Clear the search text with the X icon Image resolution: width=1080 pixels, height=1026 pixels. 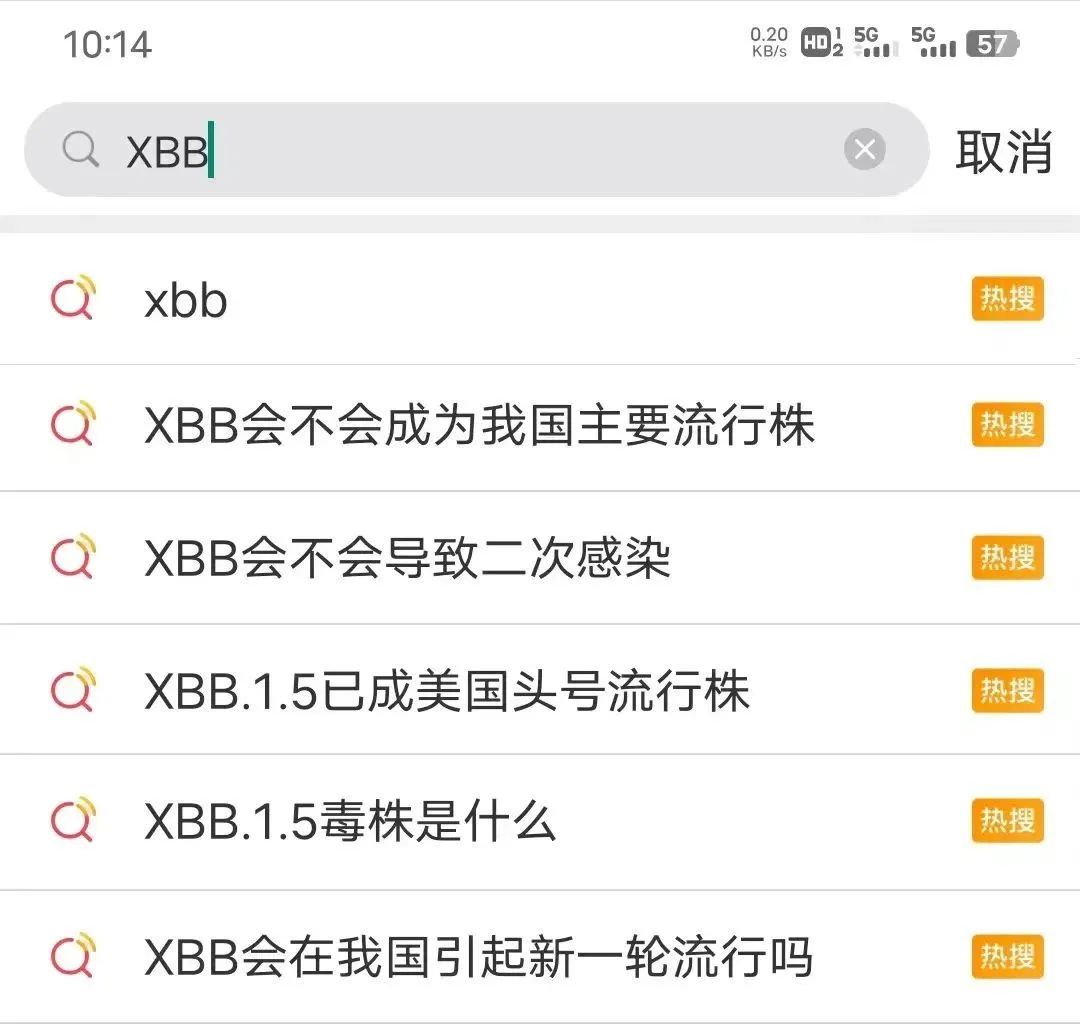point(864,151)
